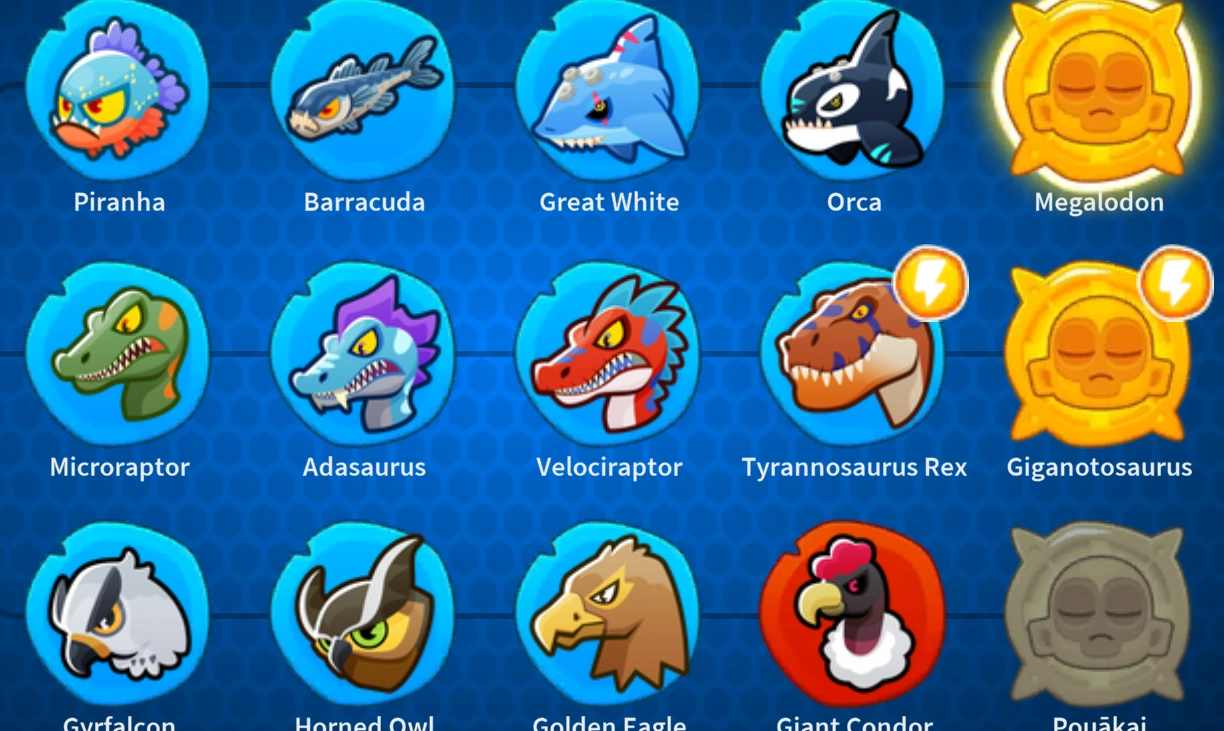The image size is (1224, 731).
Task: Choose the Orca upgrade
Action: [853, 91]
